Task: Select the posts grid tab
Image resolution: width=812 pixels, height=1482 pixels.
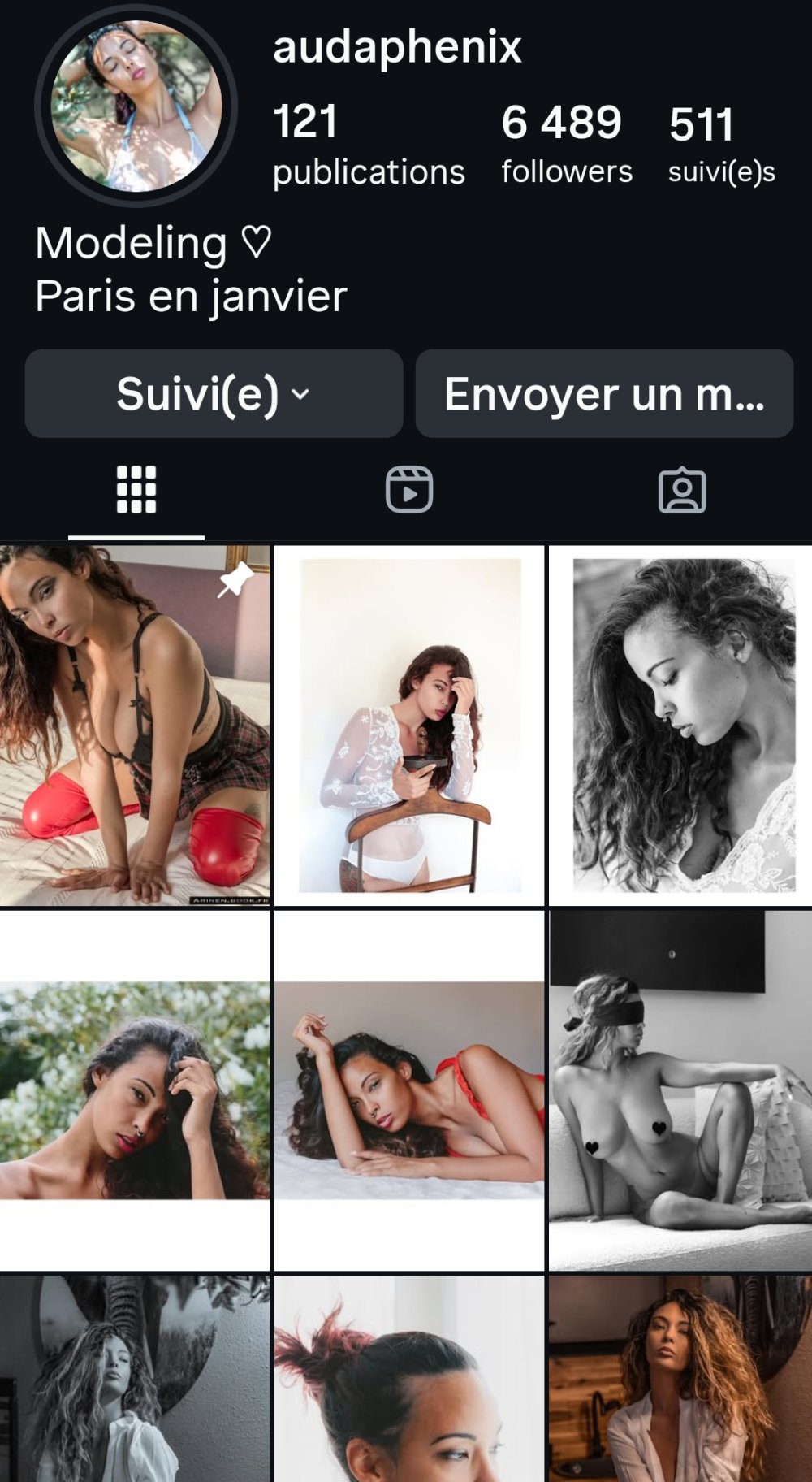Action: (136, 490)
